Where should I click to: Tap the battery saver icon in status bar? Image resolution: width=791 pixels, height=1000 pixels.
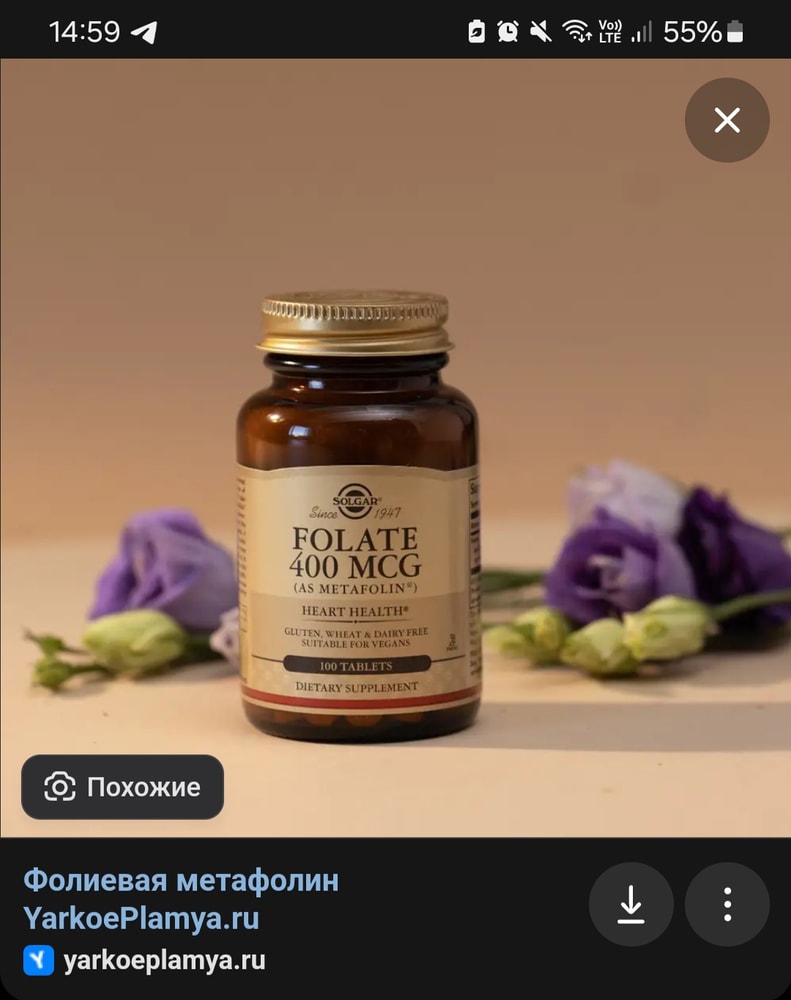pyautogui.click(x=478, y=30)
